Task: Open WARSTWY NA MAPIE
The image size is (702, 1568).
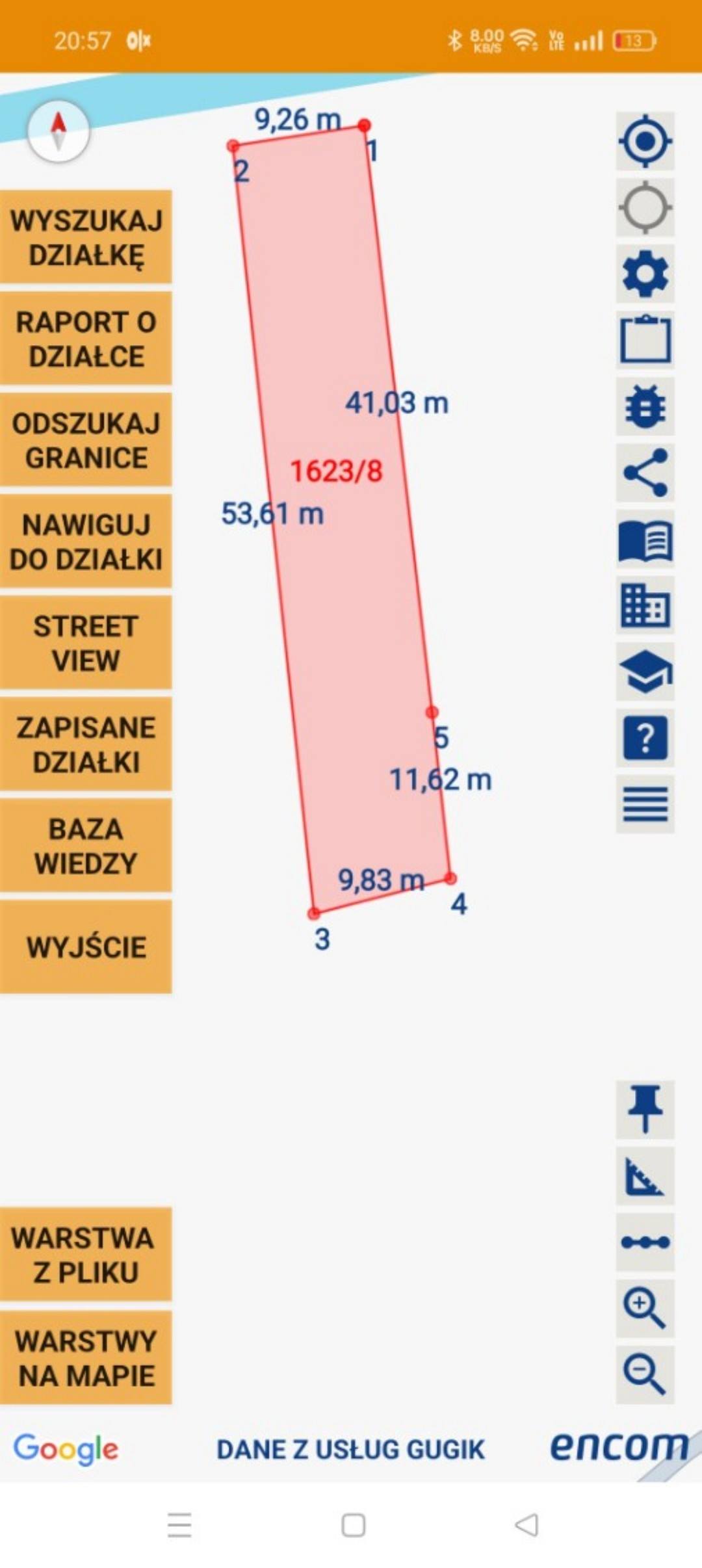Action: [86, 1357]
